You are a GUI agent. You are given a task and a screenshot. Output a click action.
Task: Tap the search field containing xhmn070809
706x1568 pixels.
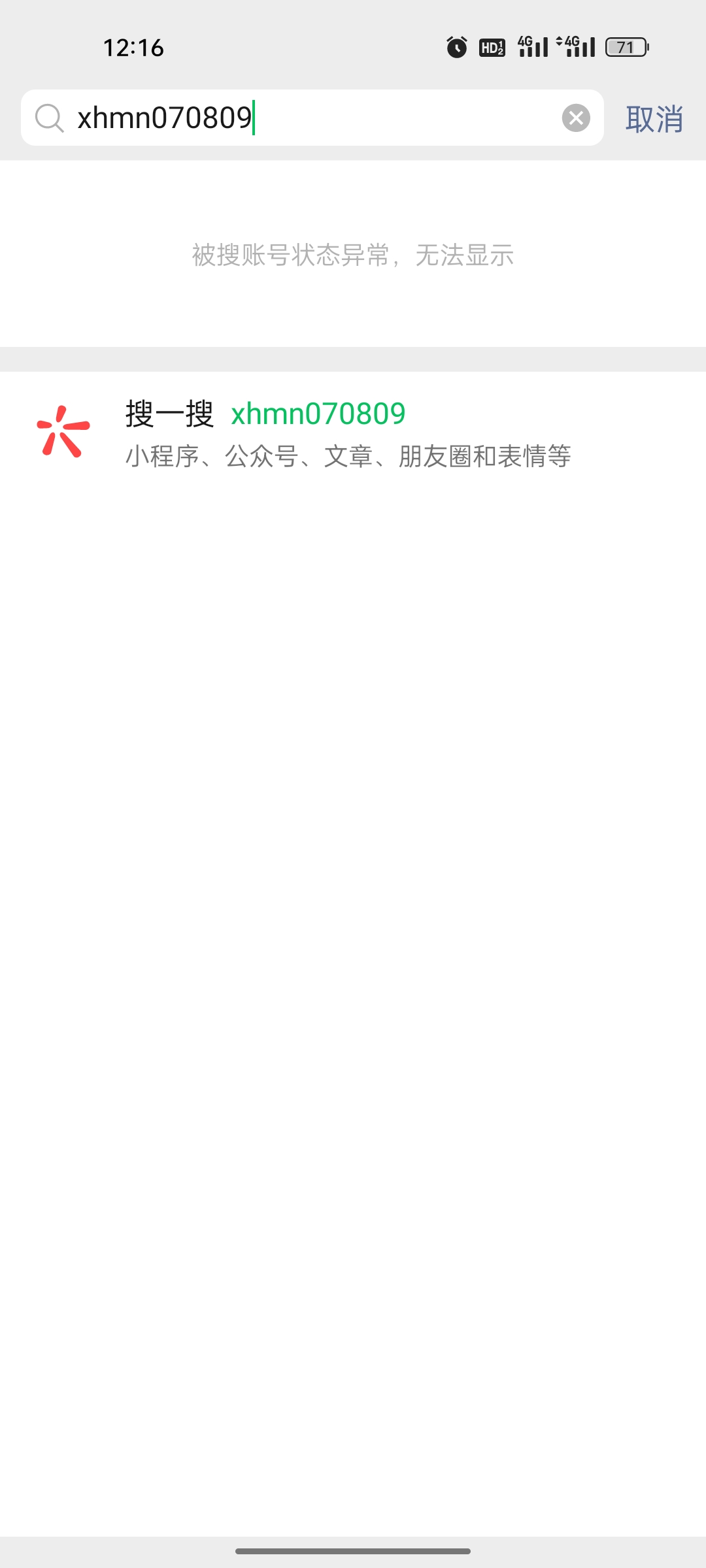tap(294, 118)
